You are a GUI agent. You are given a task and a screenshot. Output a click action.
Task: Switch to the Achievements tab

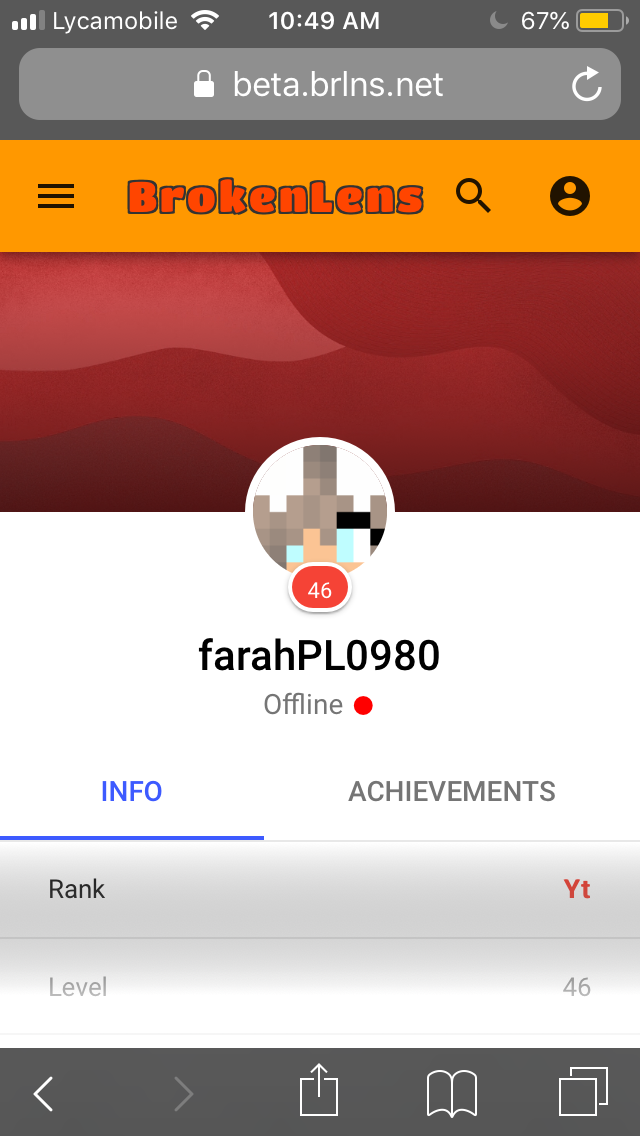(x=452, y=792)
